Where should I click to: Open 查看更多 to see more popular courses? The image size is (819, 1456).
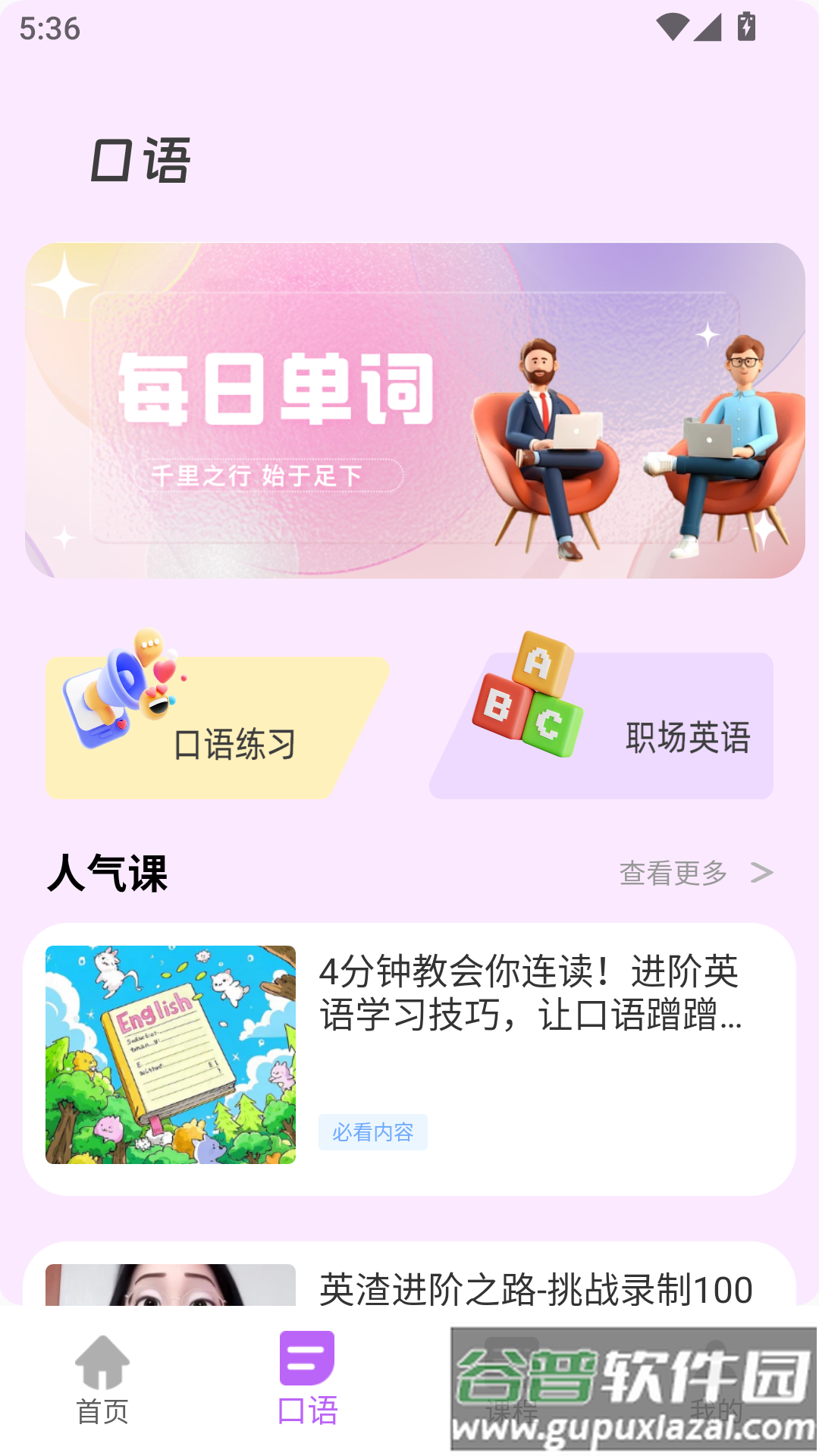pyautogui.click(x=673, y=874)
